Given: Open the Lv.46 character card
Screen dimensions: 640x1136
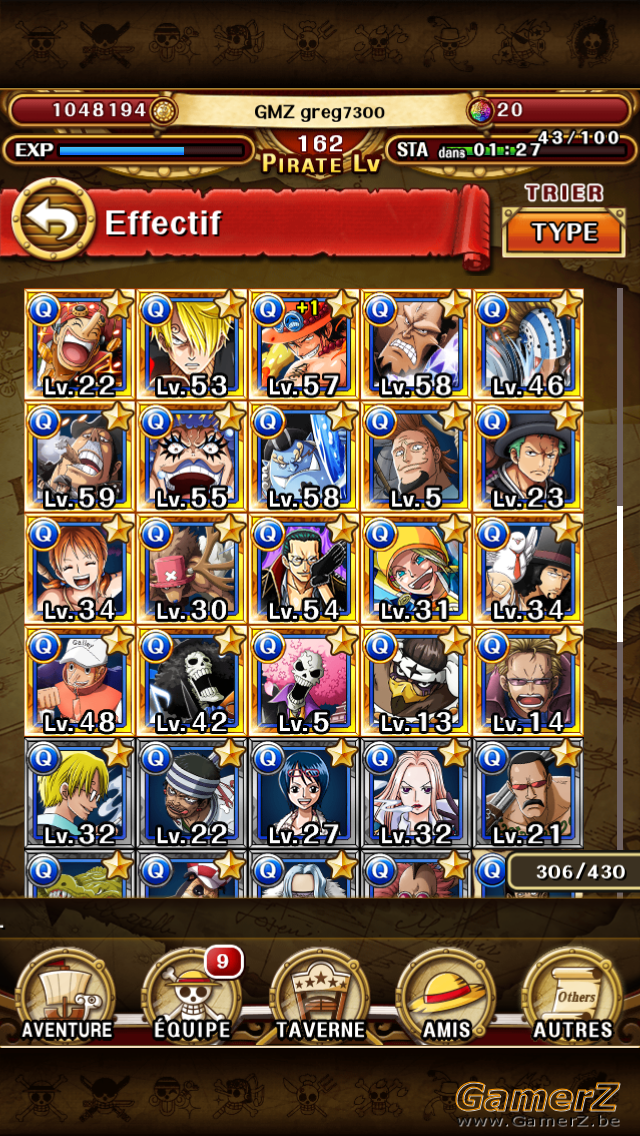Looking at the screenshot, I should click(528, 345).
